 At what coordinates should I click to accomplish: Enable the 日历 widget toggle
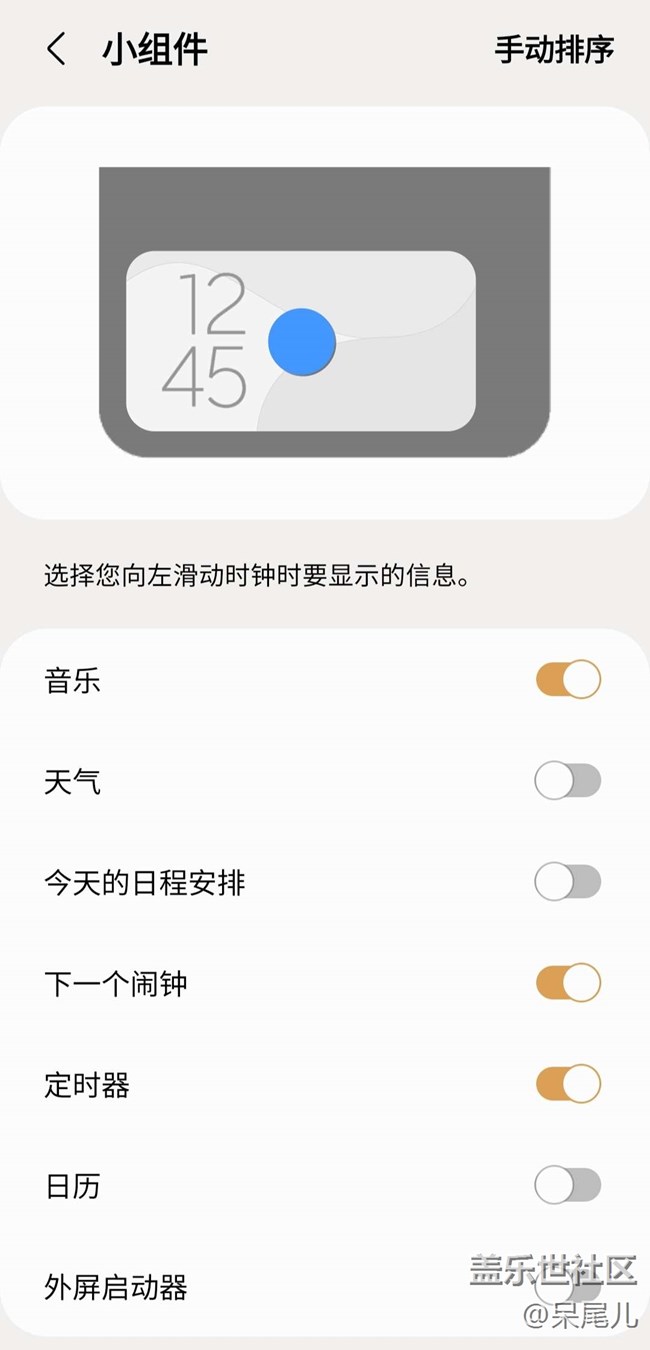(x=568, y=1185)
